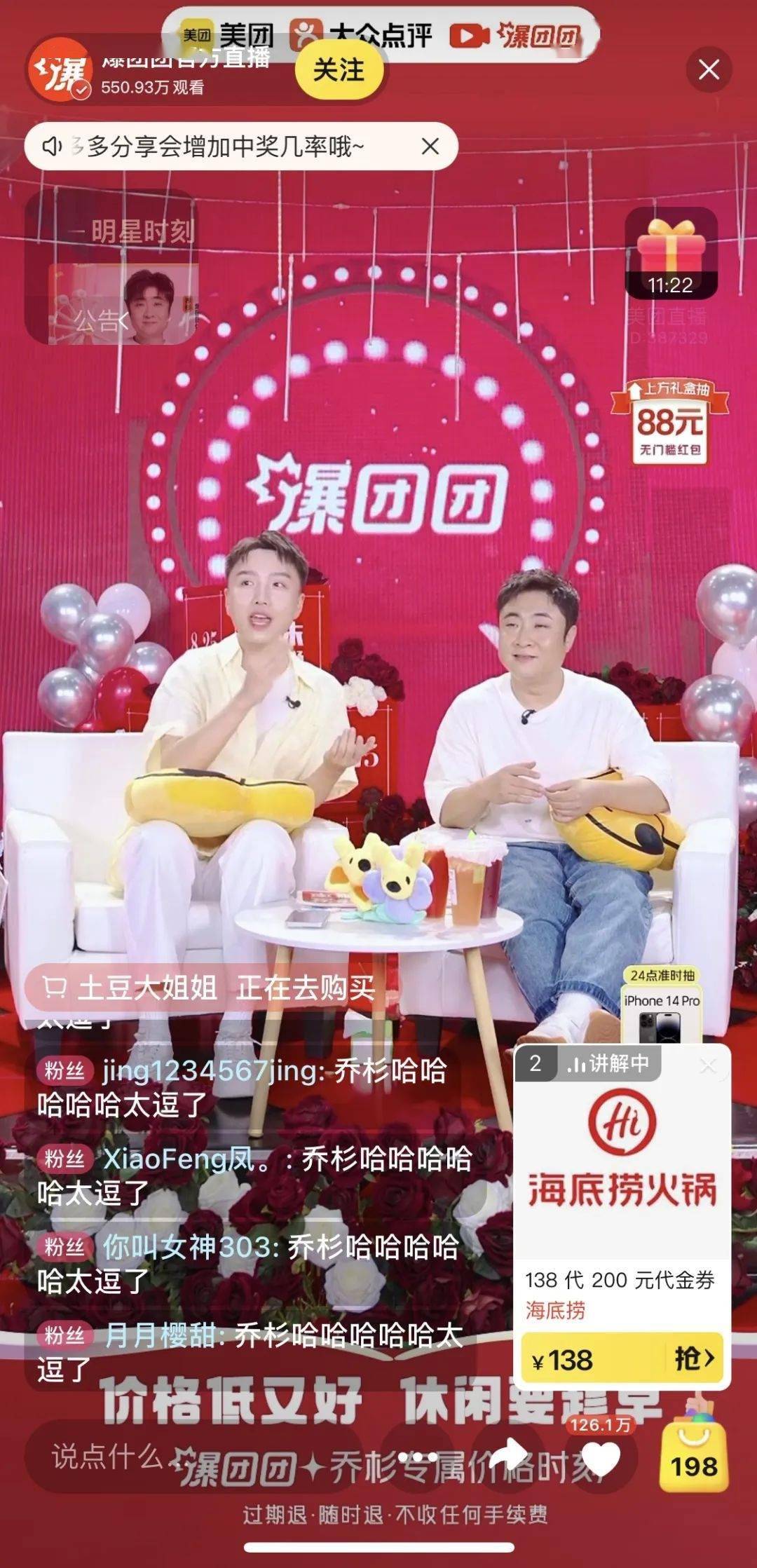Grab the ¥138 voucher with 抢
Viewport: 757px width, 1568px height.
(x=693, y=1359)
